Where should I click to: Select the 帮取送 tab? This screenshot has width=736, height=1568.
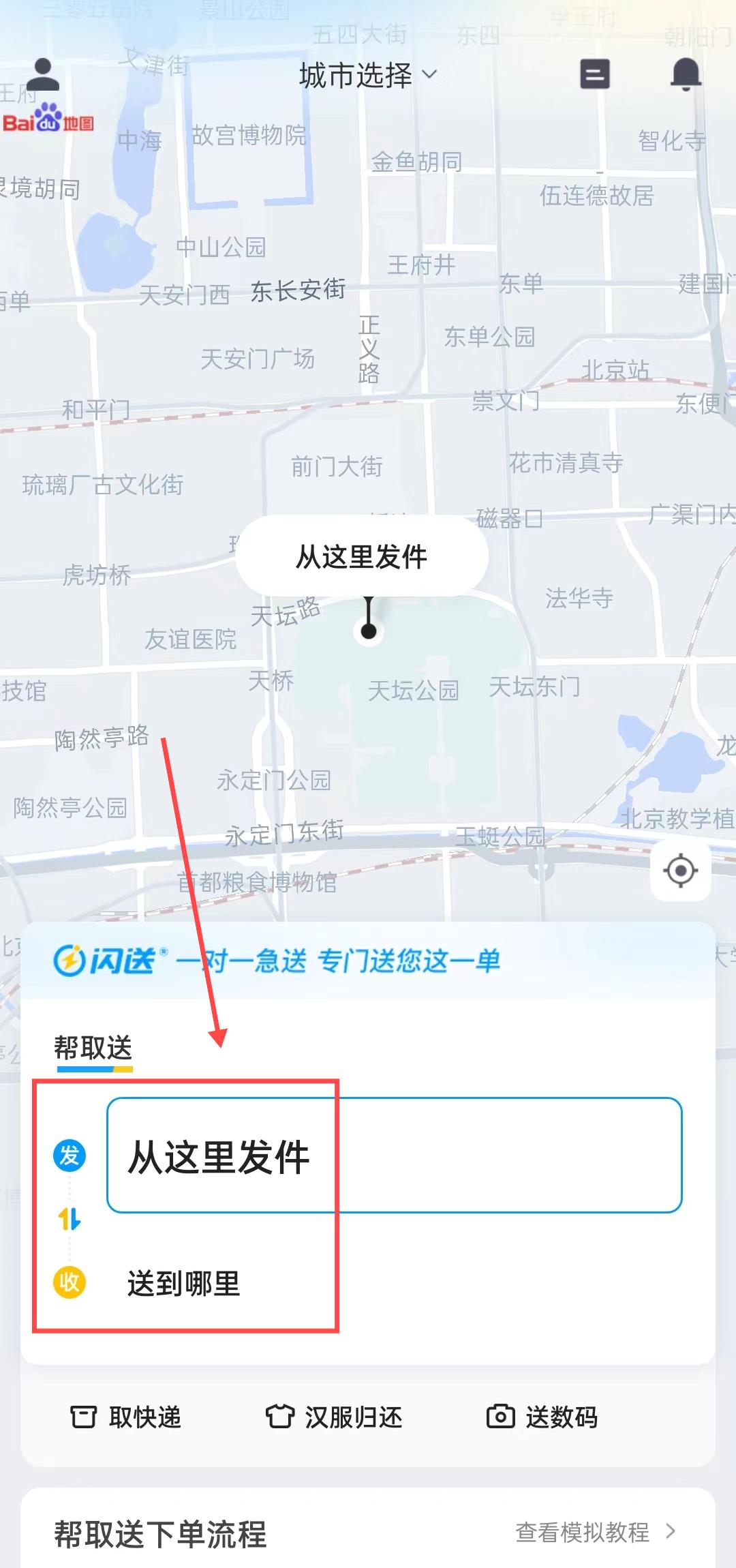(93, 1048)
